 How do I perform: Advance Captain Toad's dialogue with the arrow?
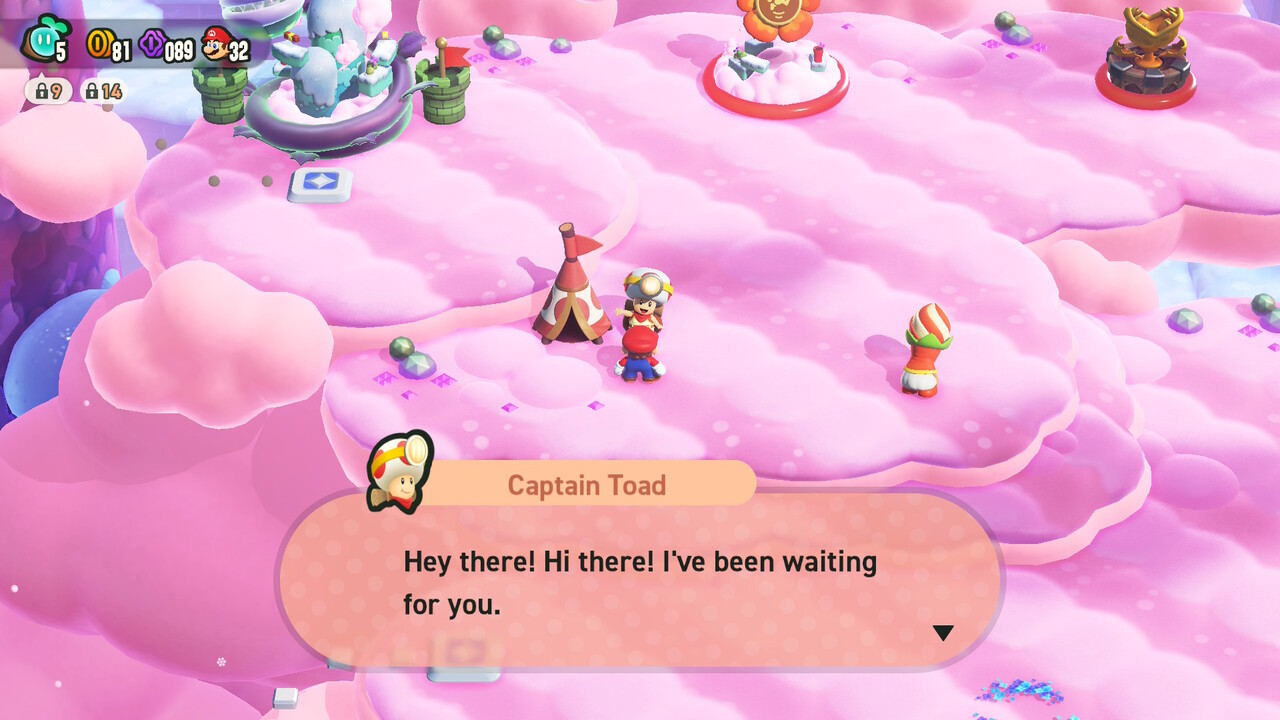[x=943, y=633]
